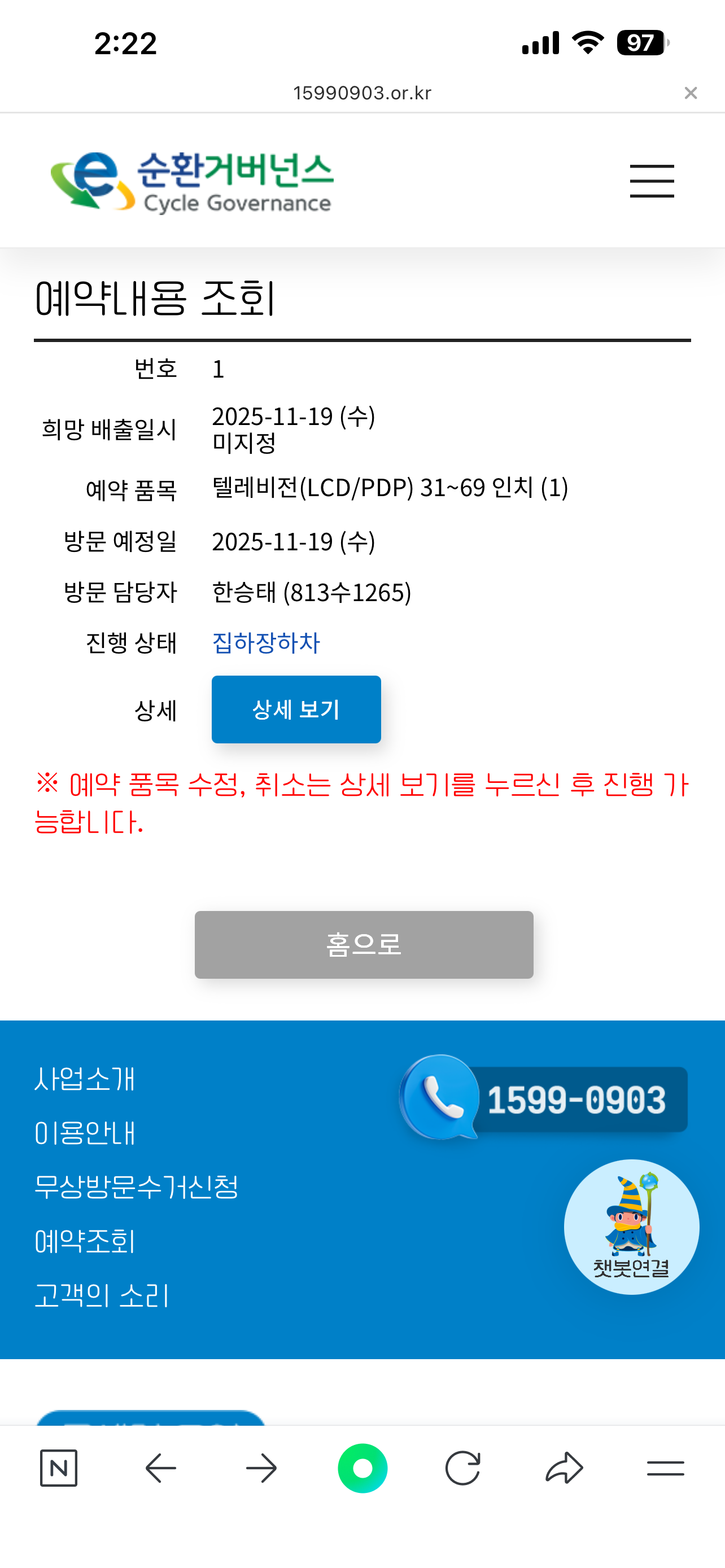Open the 사업소개 footer link
725x1568 pixels.
(85, 1079)
